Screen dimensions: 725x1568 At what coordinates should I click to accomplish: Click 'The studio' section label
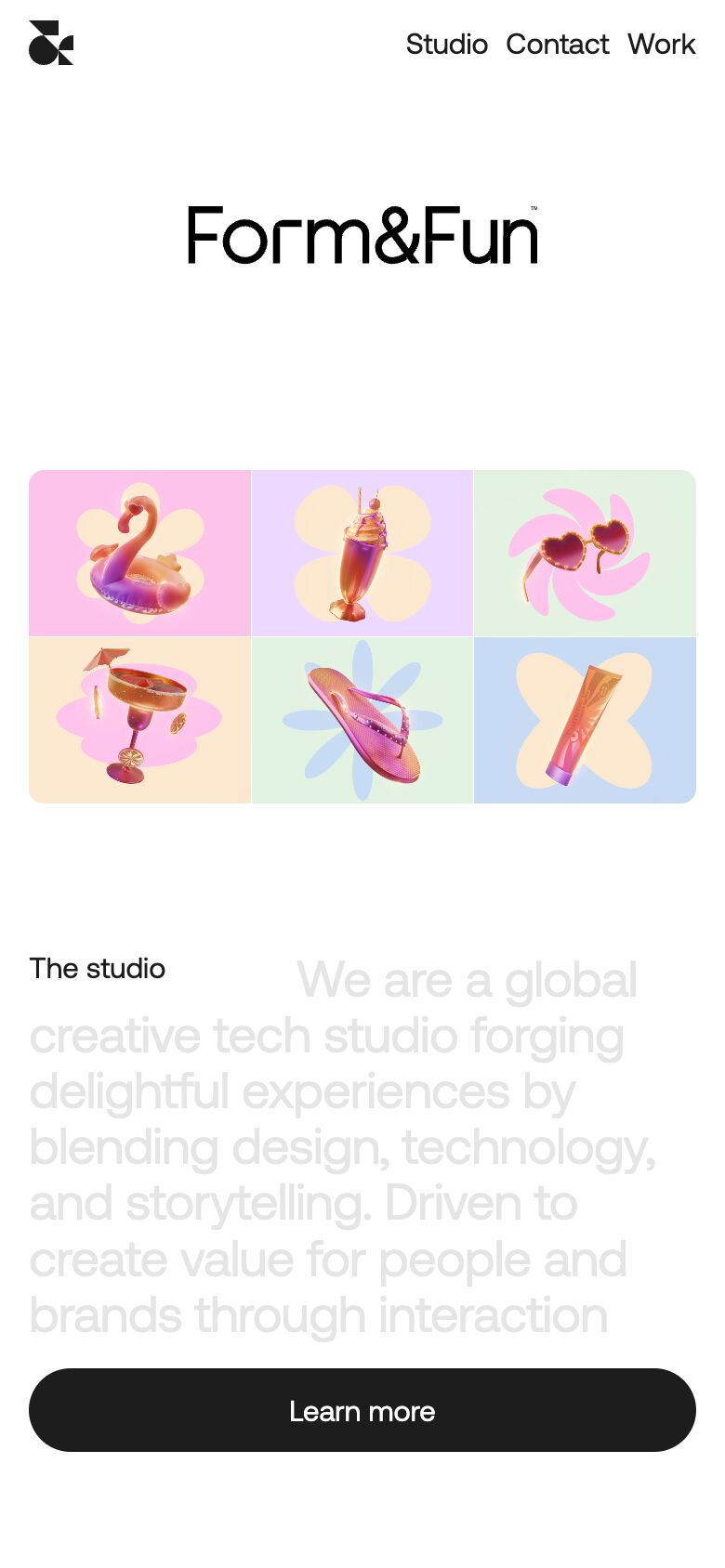coord(97,968)
